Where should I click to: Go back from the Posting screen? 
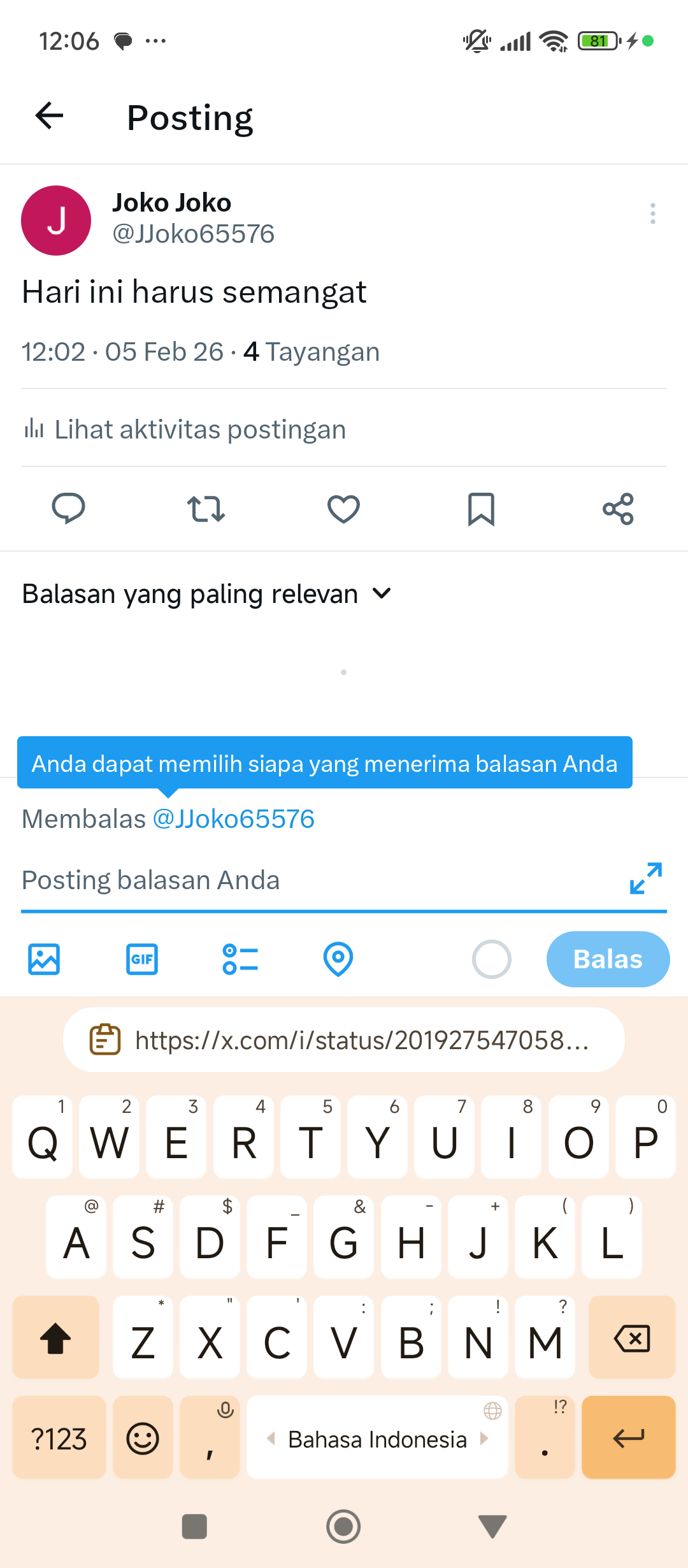point(50,116)
